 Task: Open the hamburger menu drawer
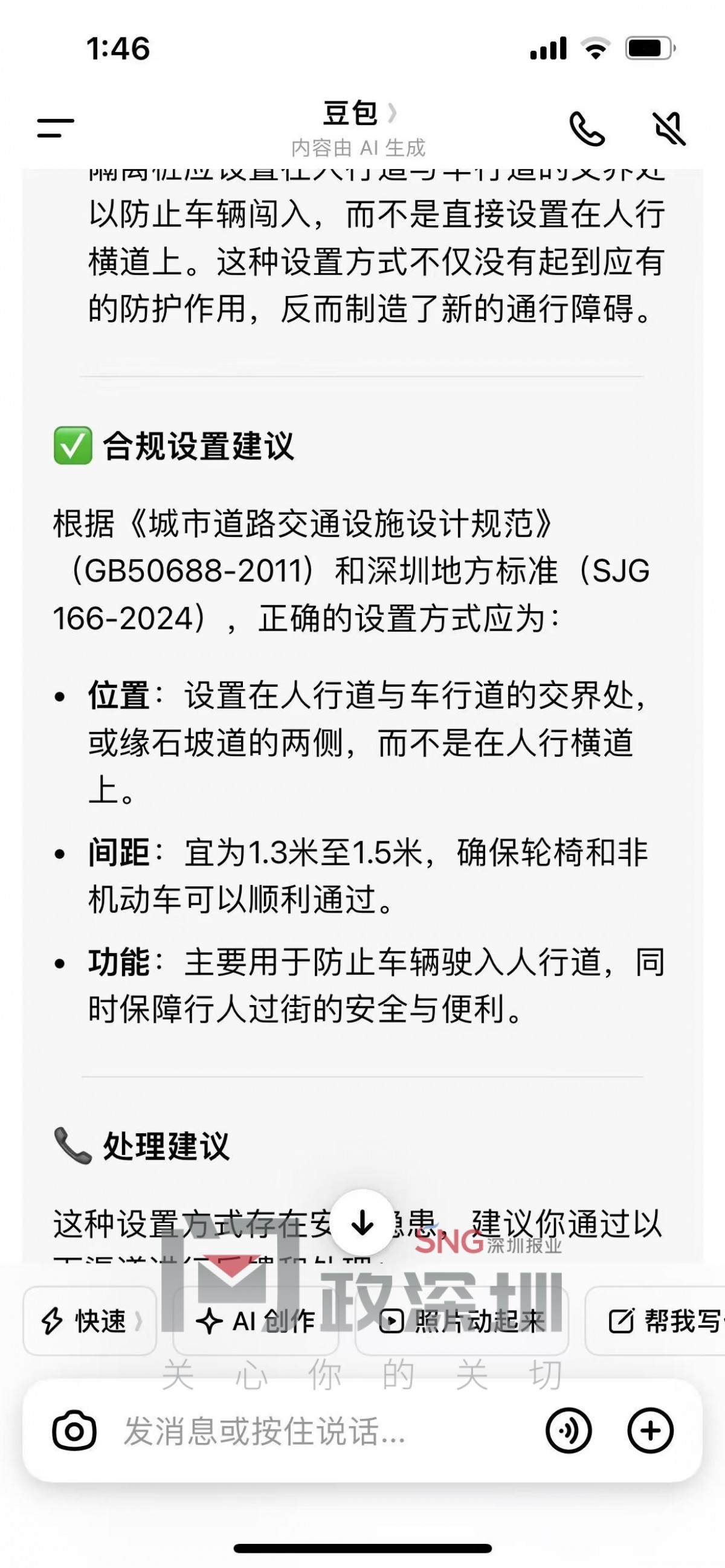(x=56, y=128)
